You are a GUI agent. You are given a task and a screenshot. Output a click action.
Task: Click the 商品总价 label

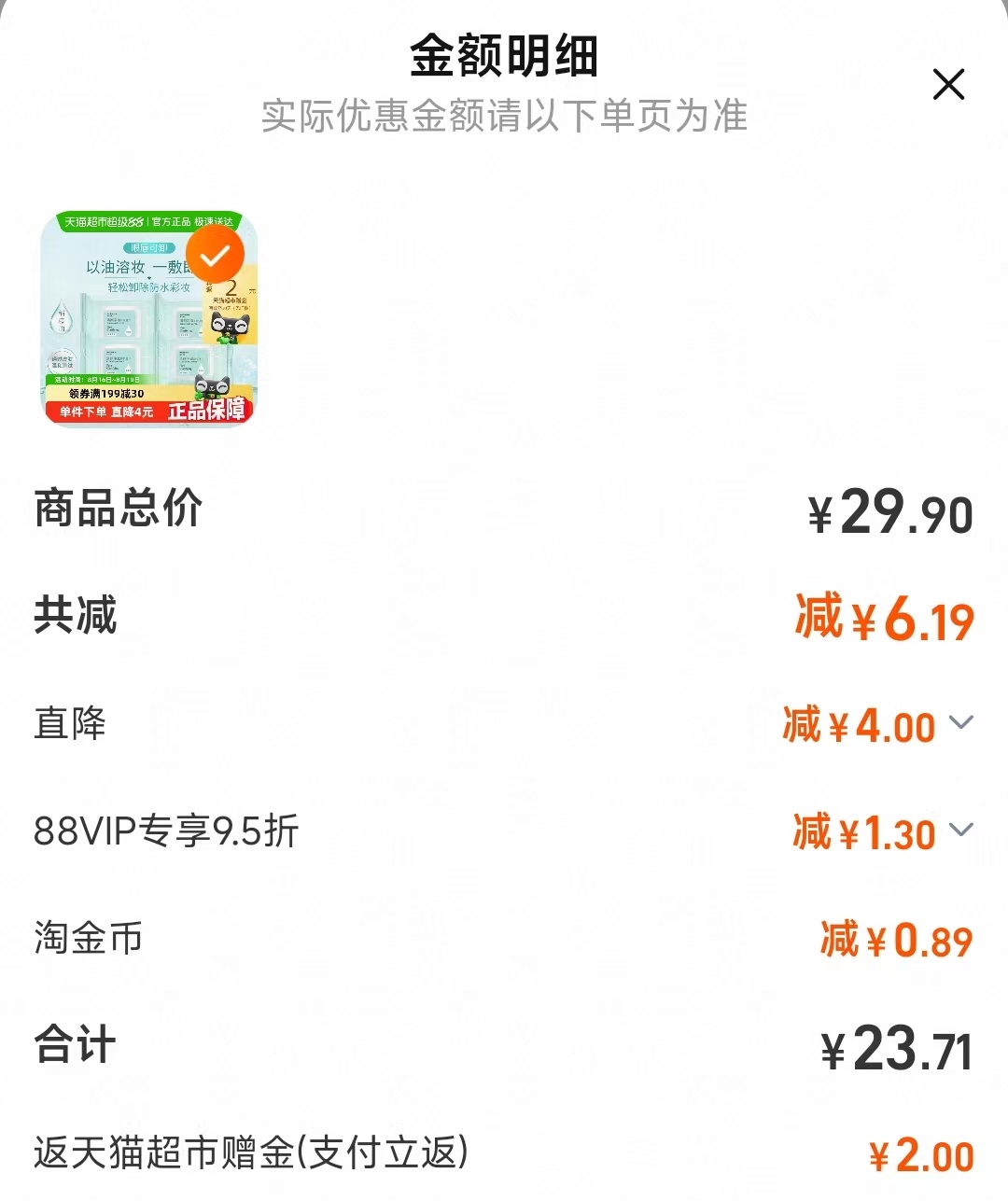pyautogui.click(x=117, y=510)
